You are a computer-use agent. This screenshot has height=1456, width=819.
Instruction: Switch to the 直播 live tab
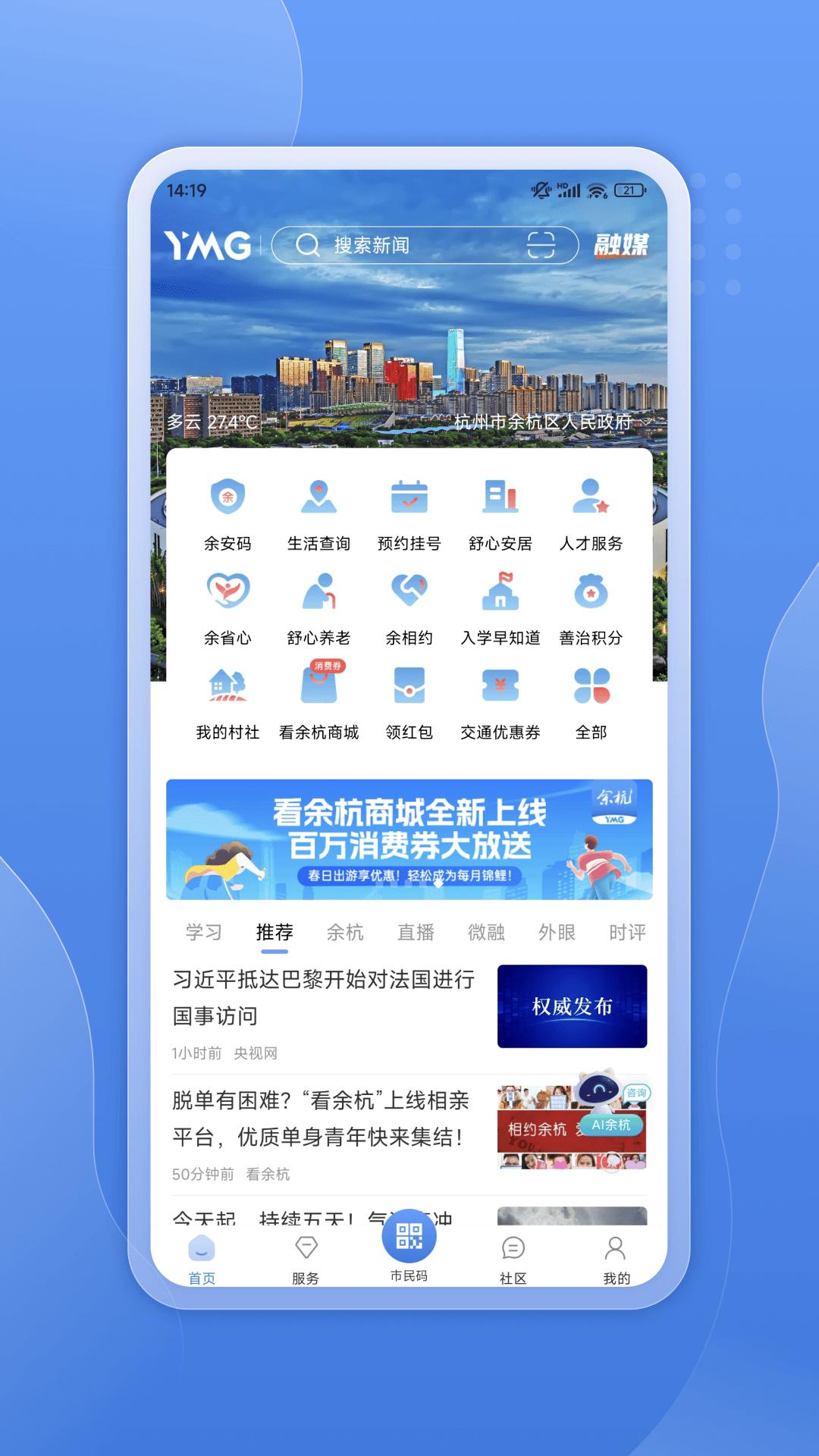pyautogui.click(x=416, y=932)
